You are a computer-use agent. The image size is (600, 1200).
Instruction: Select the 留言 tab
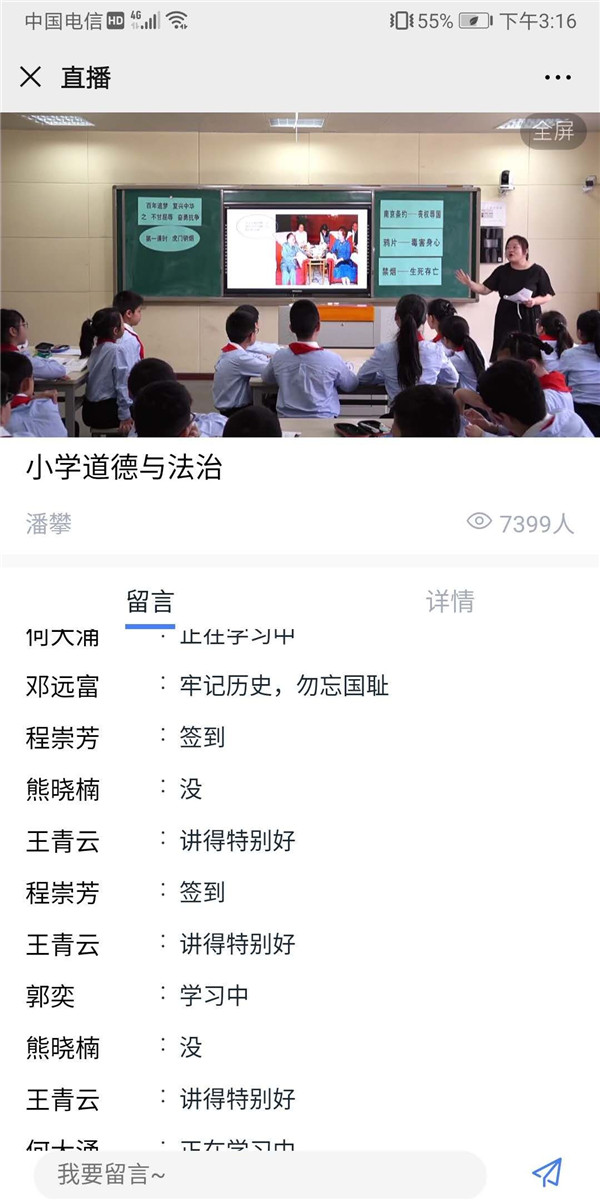tap(150, 602)
